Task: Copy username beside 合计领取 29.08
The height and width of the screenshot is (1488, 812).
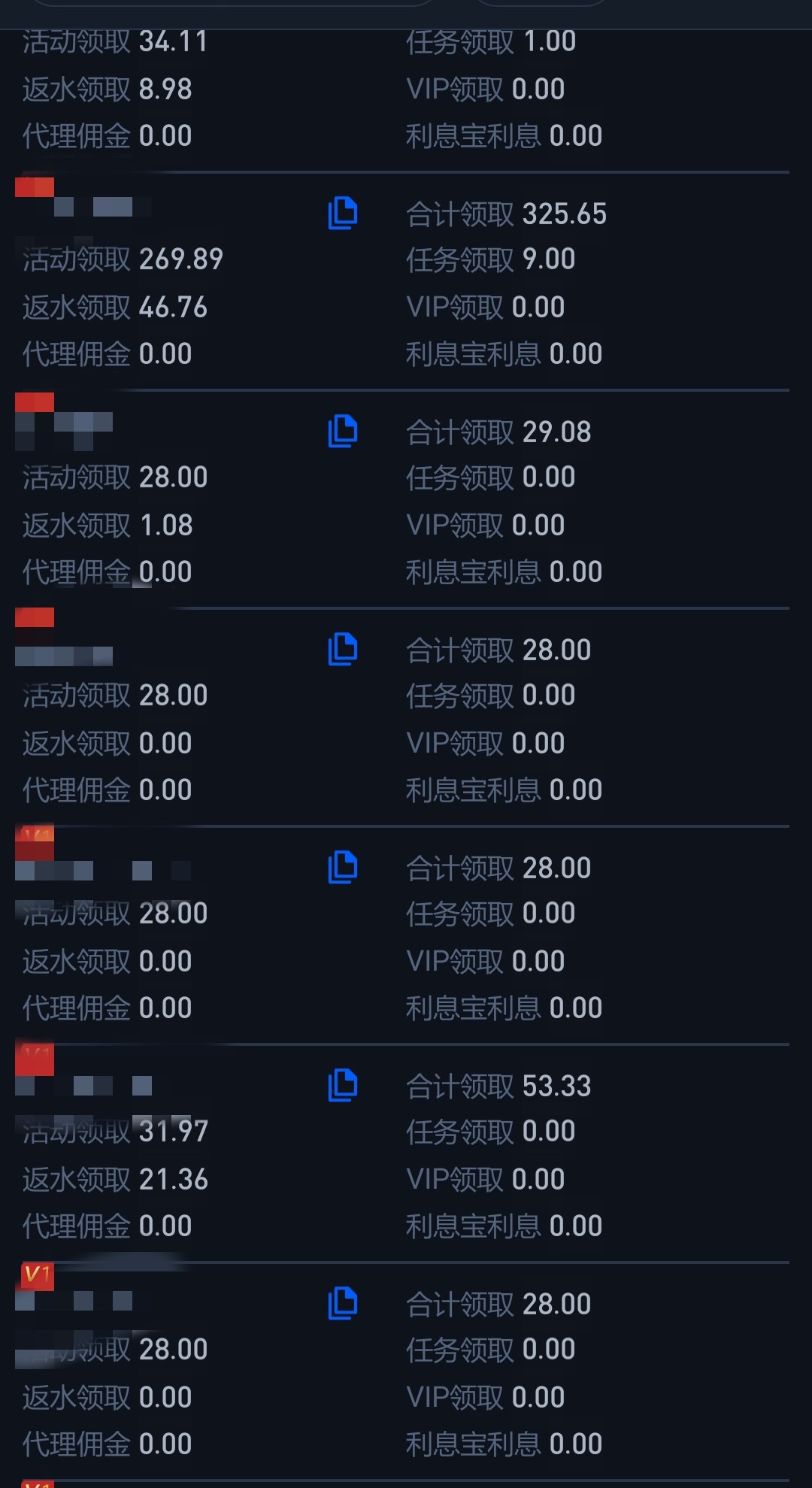Action: [x=343, y=432]
